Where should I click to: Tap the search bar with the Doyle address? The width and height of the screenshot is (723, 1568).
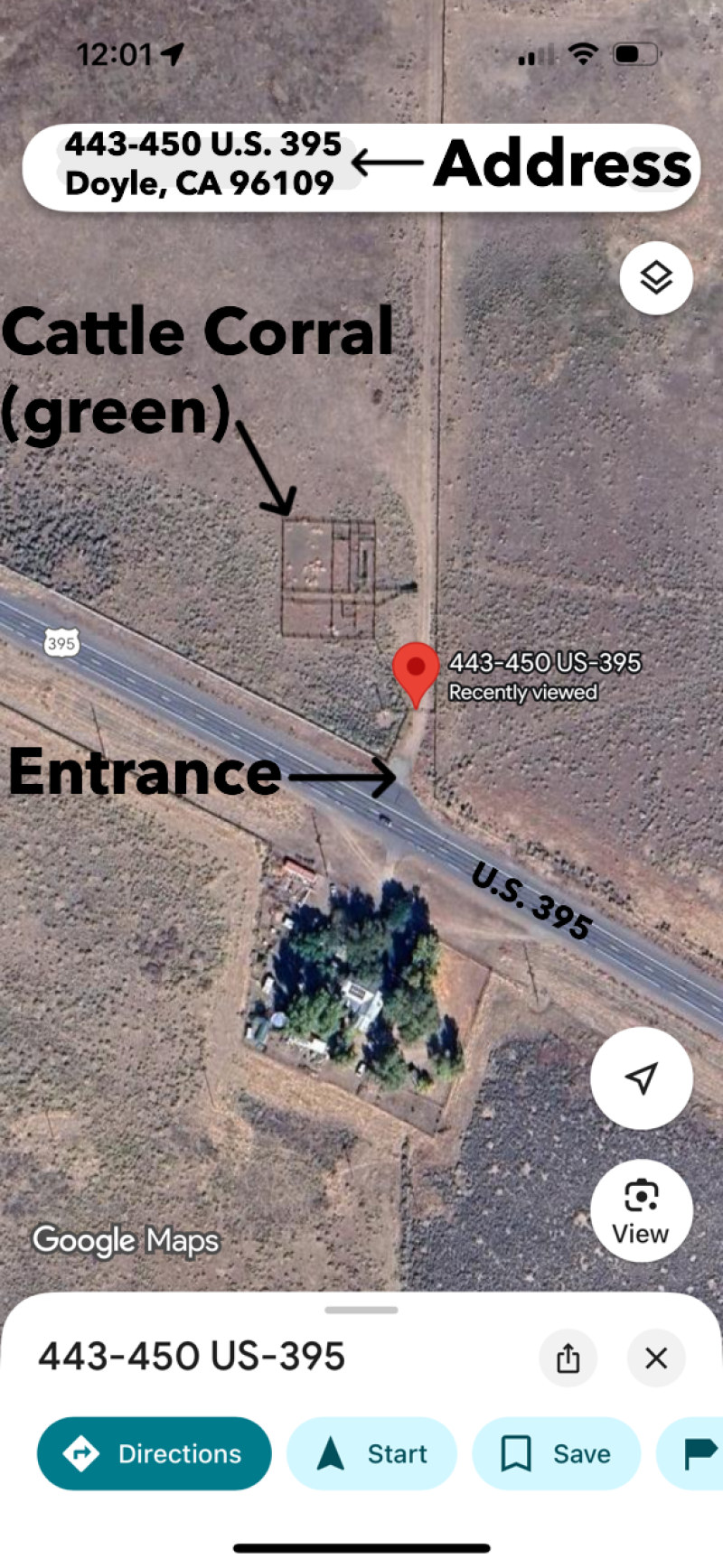coord(208,165)
